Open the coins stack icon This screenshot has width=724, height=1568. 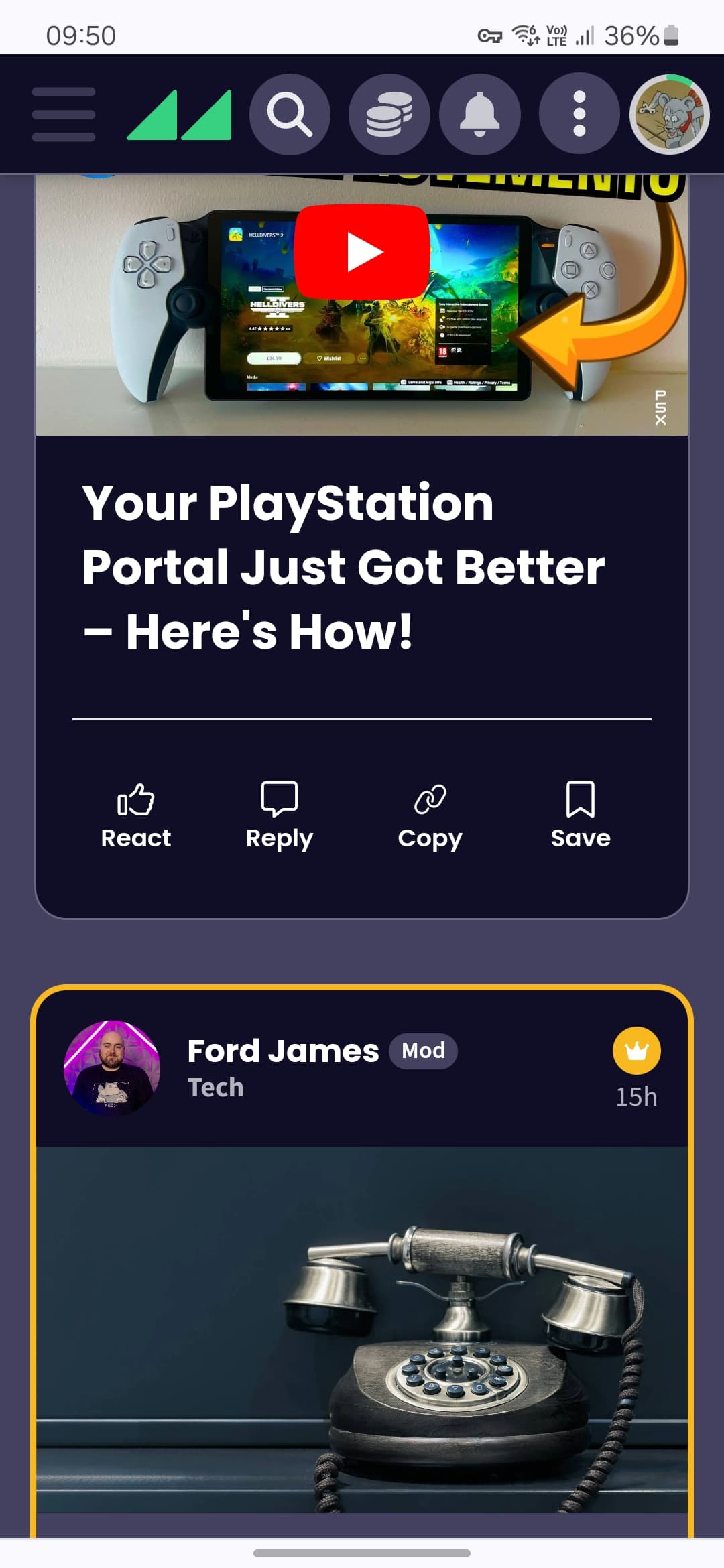(x=389, y=114)
